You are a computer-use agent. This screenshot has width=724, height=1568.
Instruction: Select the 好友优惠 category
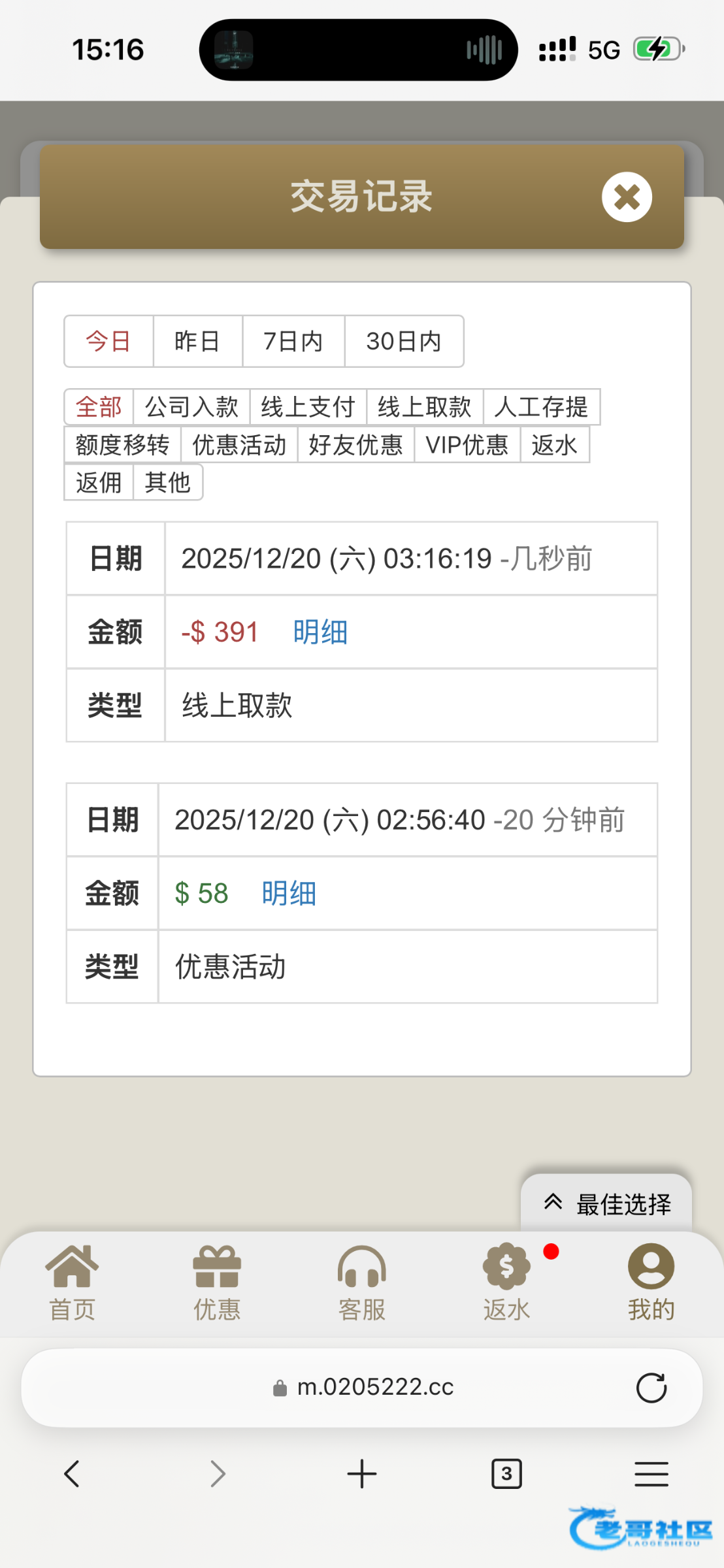[x=355, y=445]
